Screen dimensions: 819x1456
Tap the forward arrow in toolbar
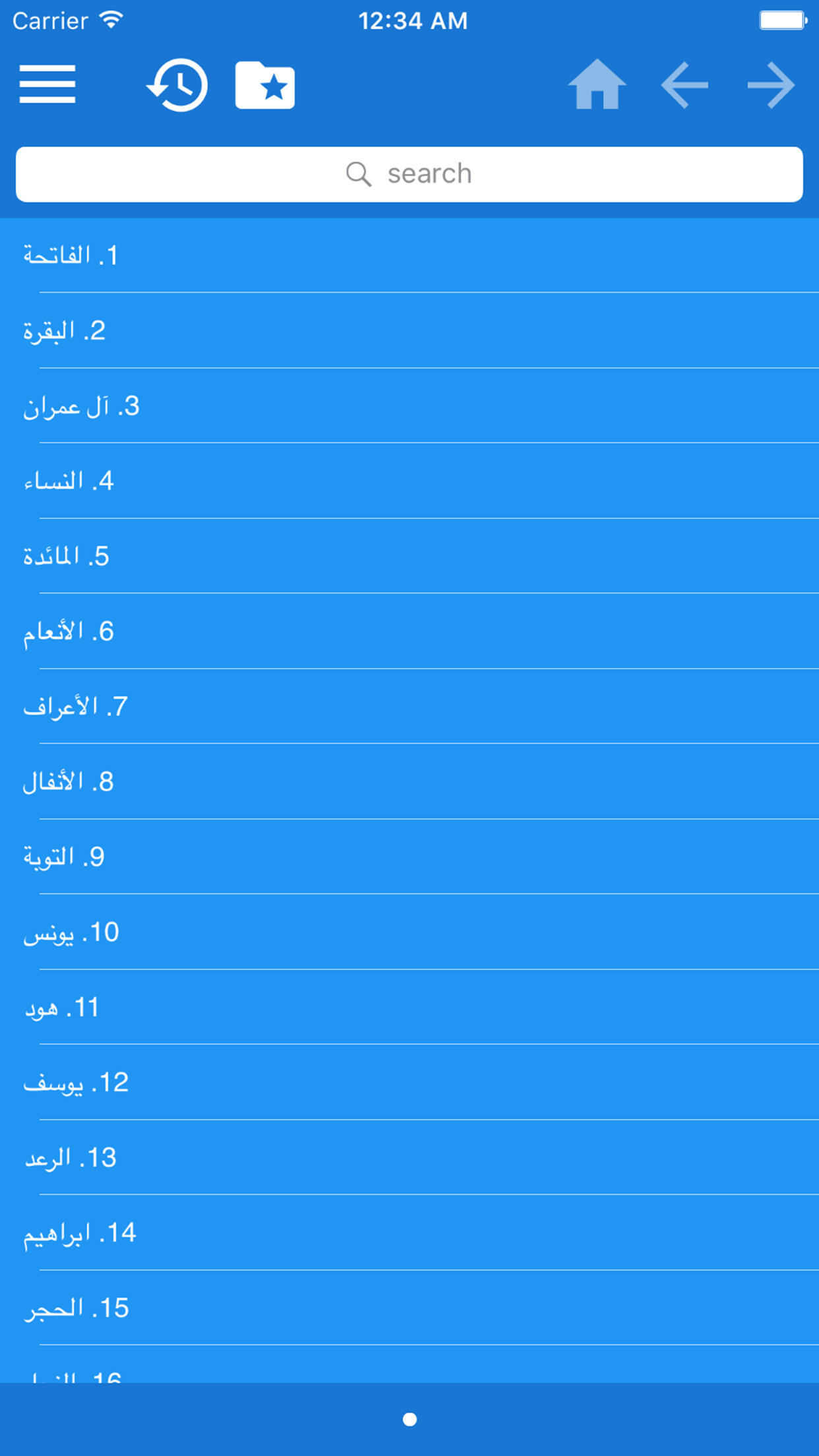click(771, 85)
